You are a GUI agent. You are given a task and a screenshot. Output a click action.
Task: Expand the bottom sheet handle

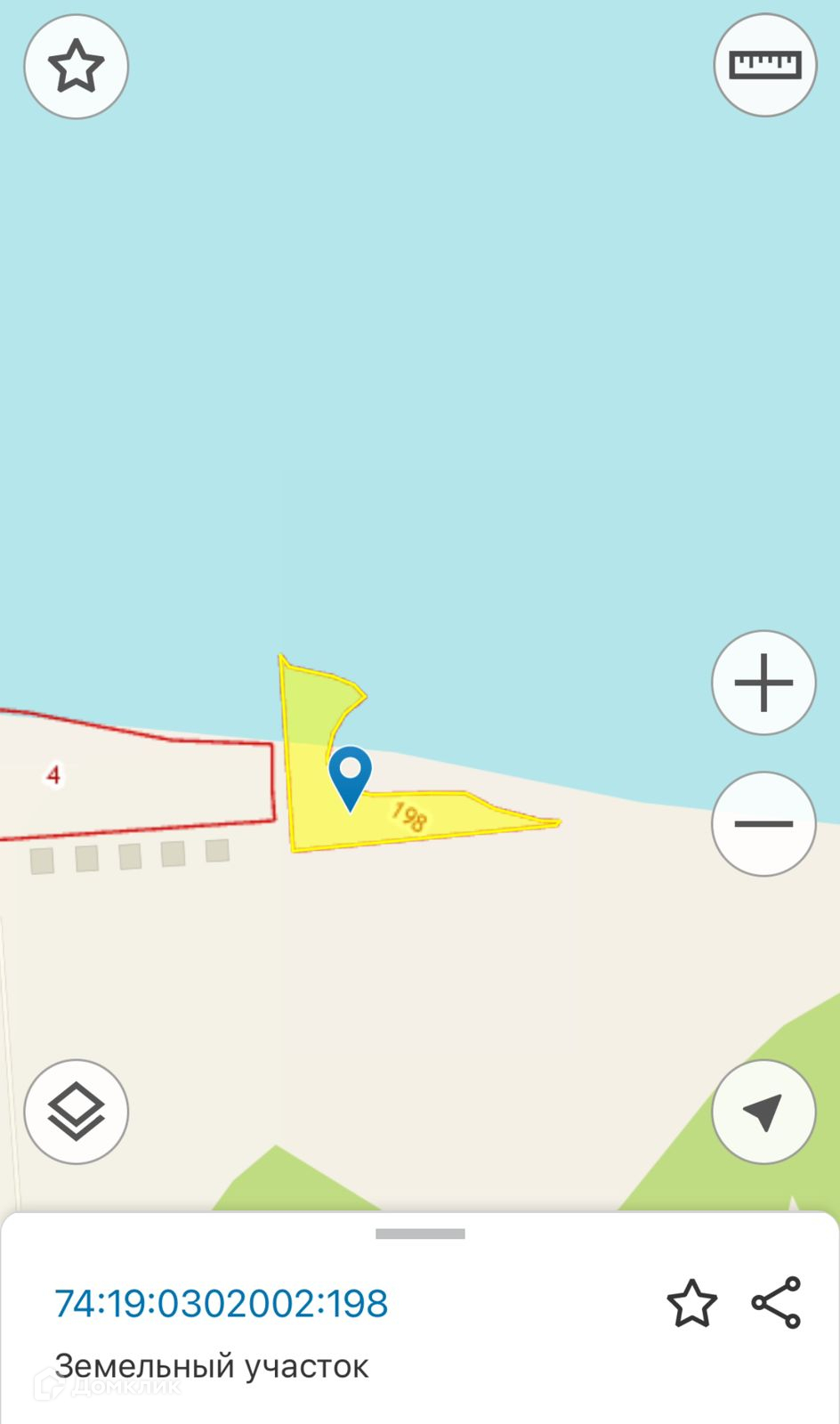[x=420, y=1234]
